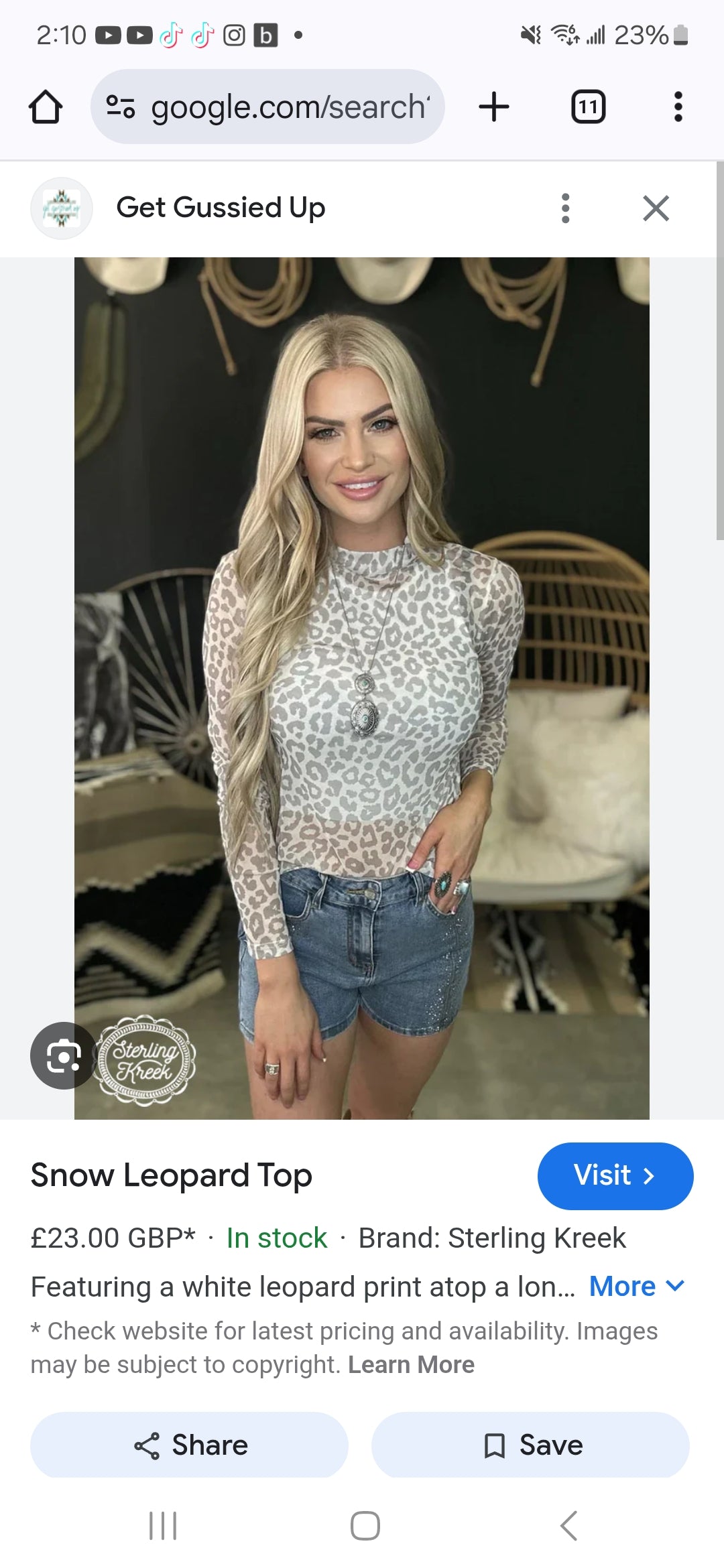The width and height of the screenshot is (724, 1568).
Task: Open recent apps from navigation bar
Action: coord(162,1526)
